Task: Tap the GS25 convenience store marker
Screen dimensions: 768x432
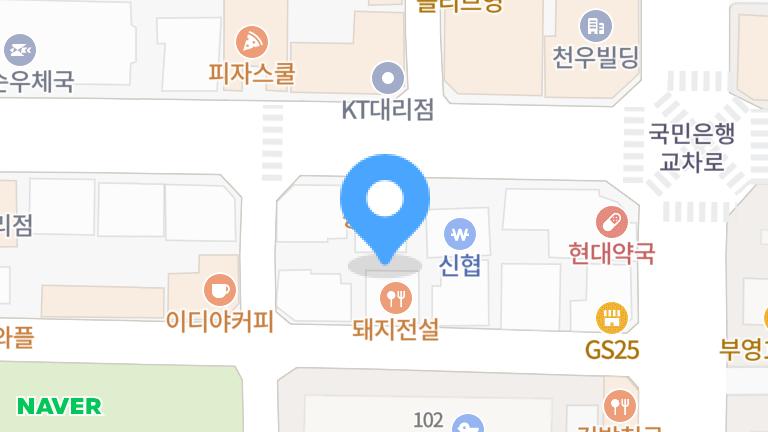Action: (611, 319)
